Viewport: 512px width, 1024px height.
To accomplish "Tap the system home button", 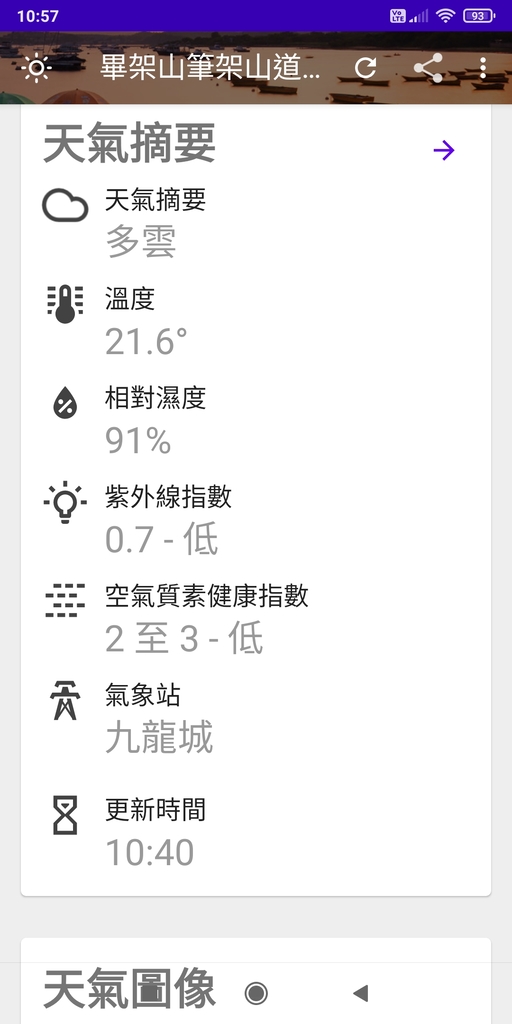I will pos(256,993).
